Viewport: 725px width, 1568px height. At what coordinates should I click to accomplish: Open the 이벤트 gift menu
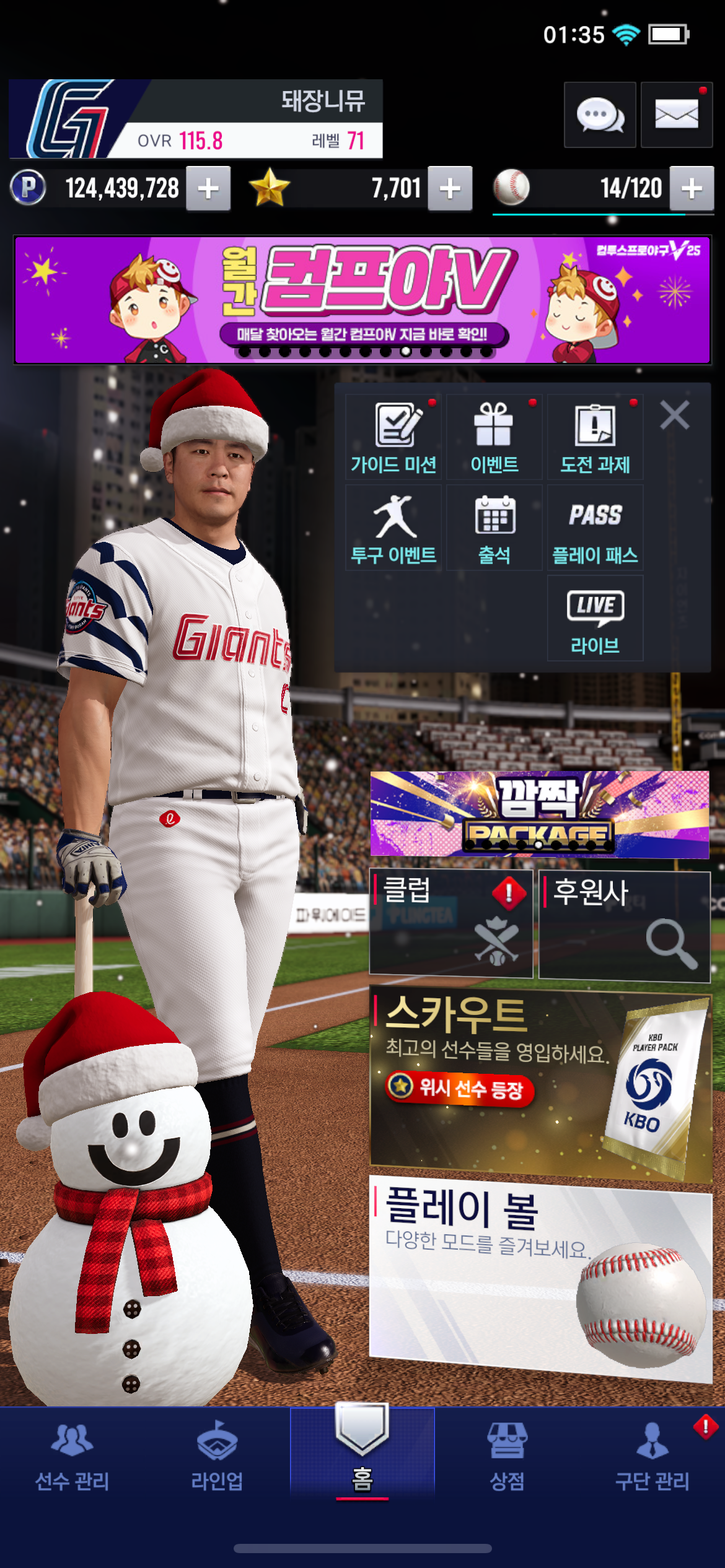click(x=494, y=437)
